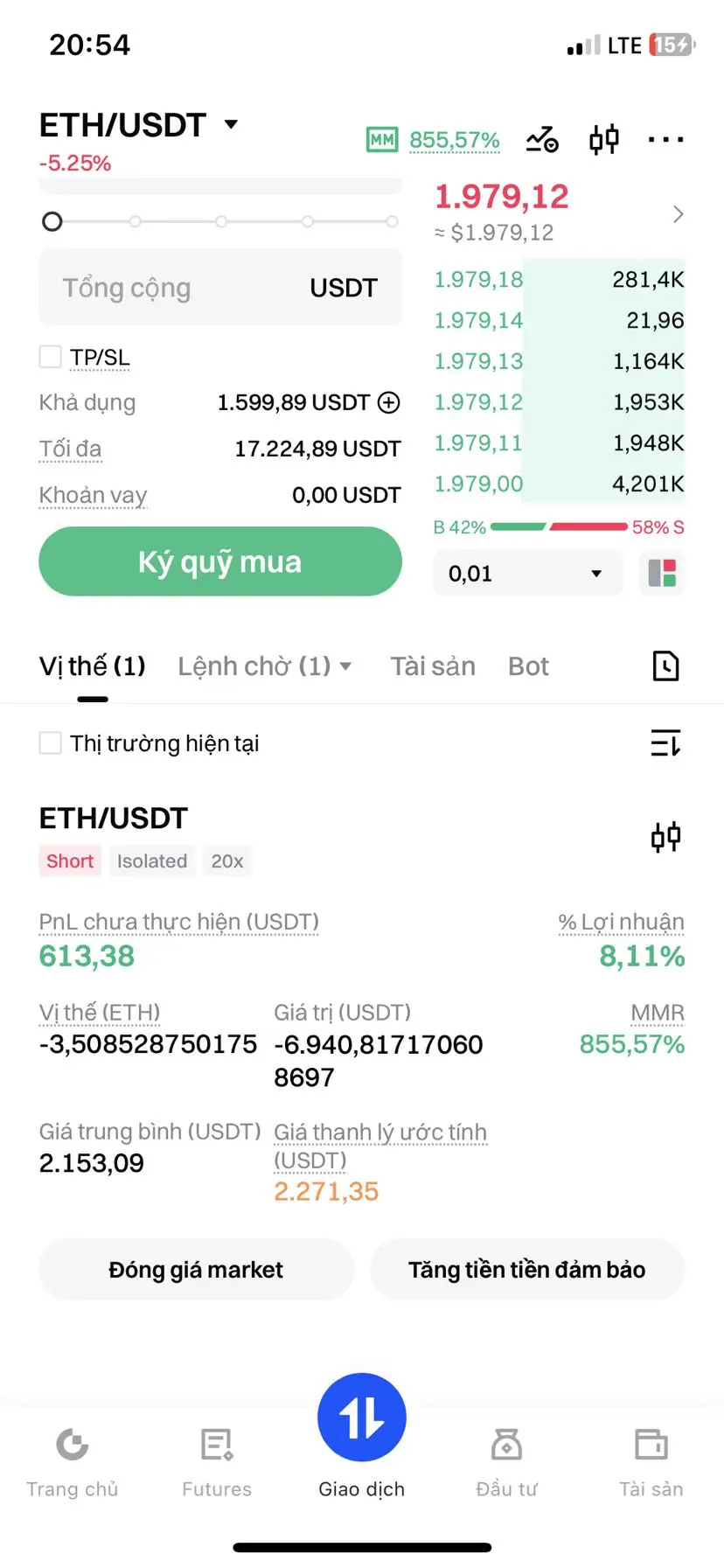Tap Đóng giá market button
Viewport: 724px width, 1568px height.
point(196,1269)
